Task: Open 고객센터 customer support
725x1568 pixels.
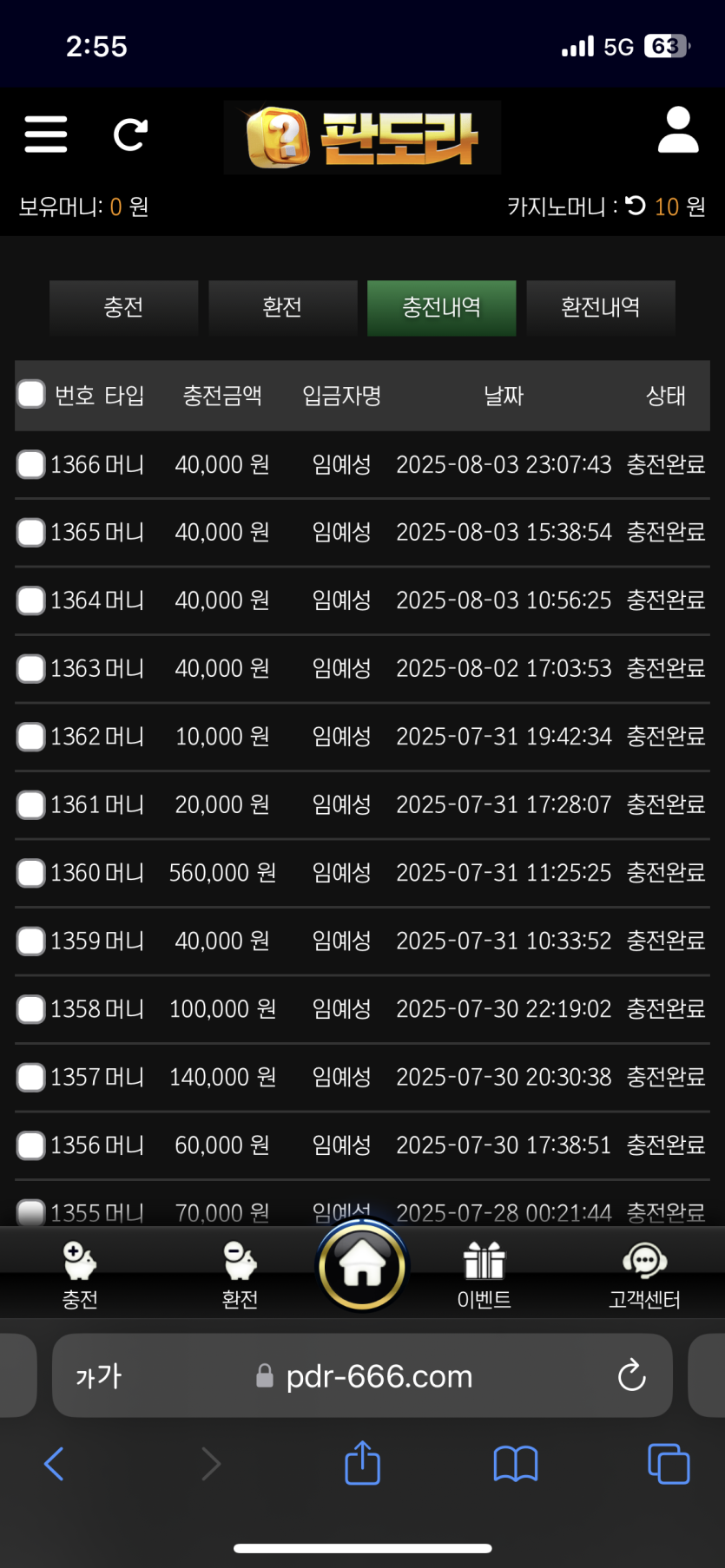Action: [644, 1274]
